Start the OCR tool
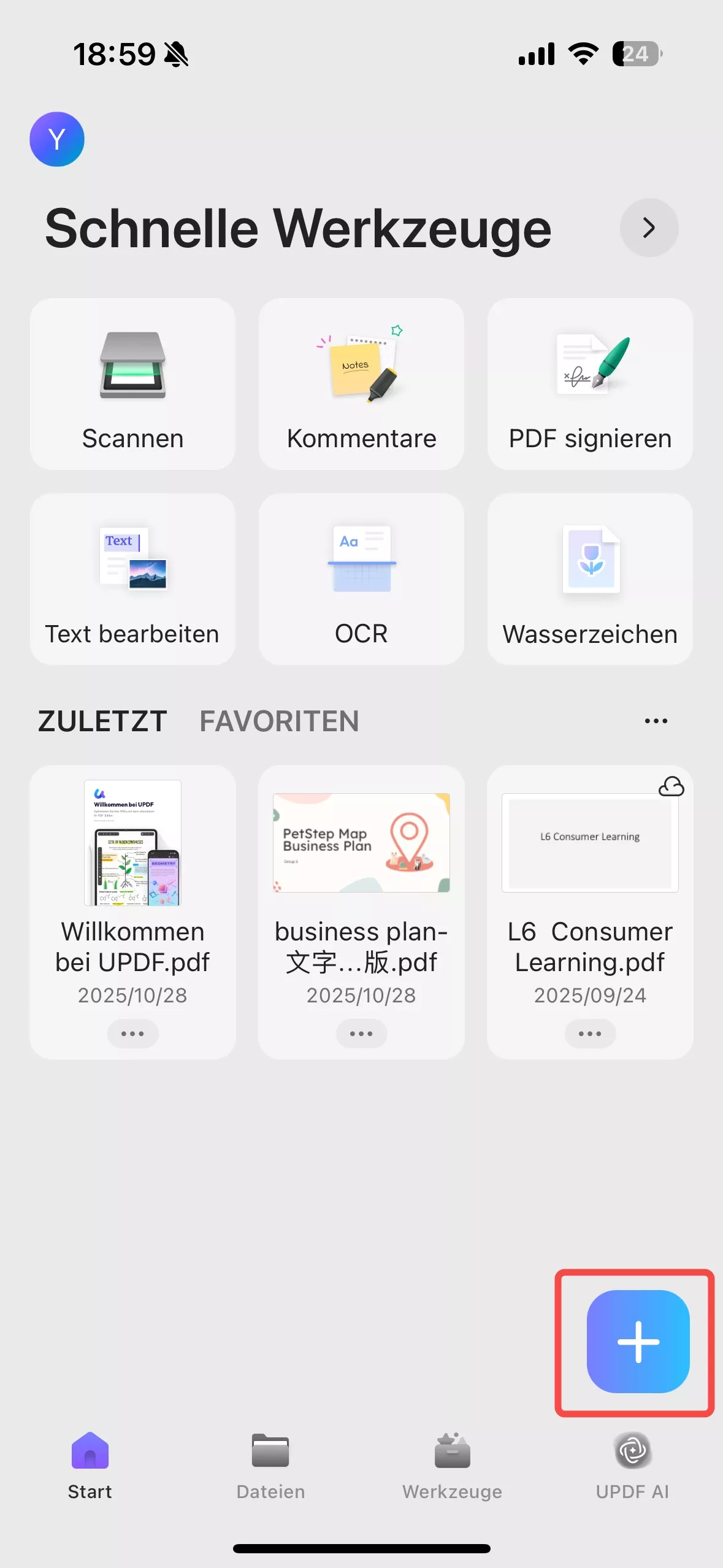The image size is (723, 1568). point(361,579)
